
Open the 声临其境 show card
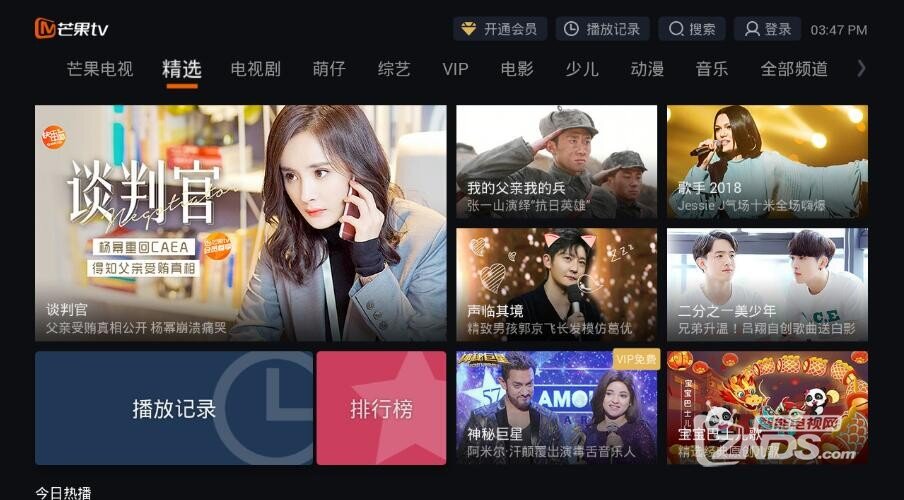pos(556,285)
